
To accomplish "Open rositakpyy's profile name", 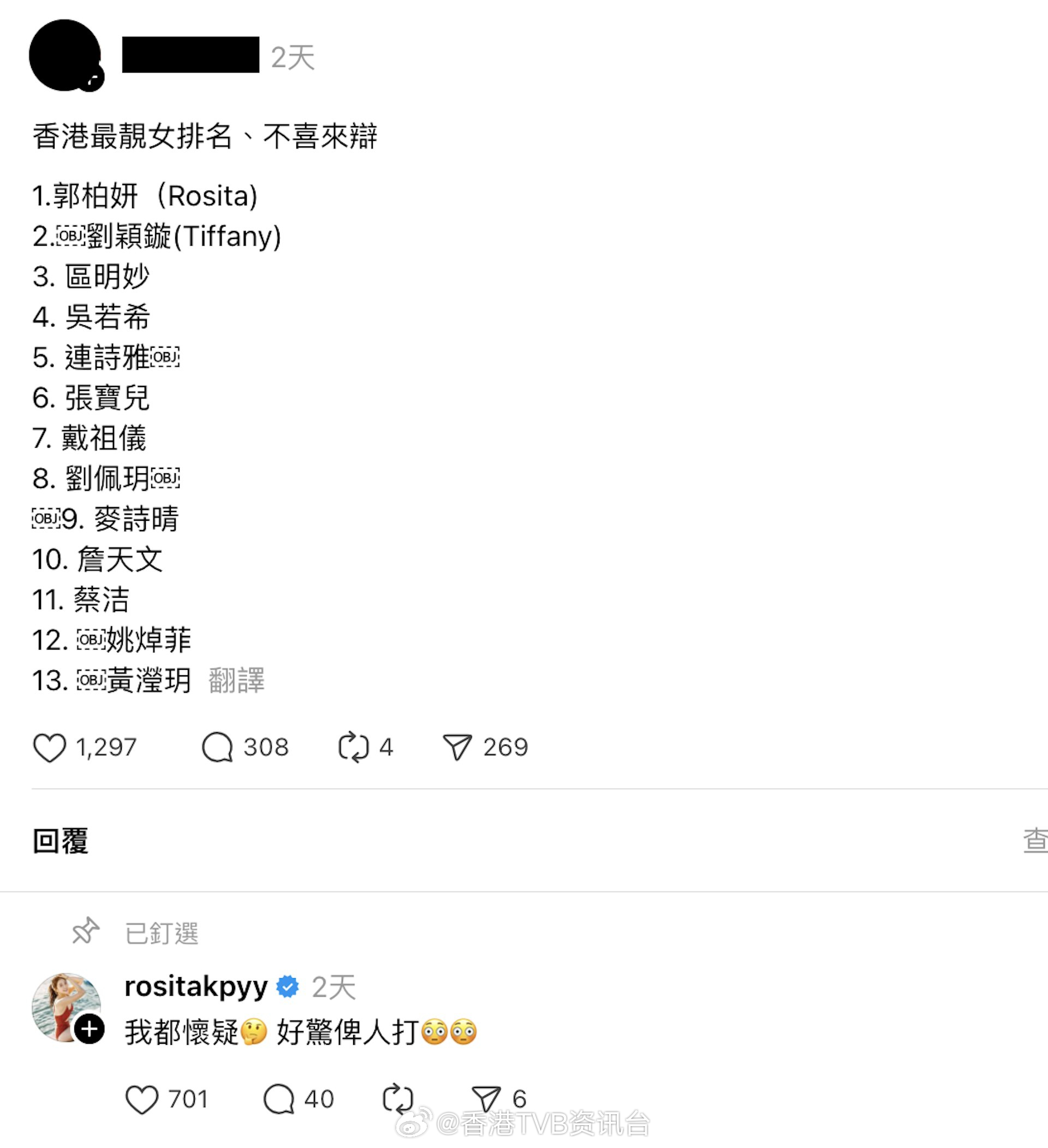I will click(196, 986).
